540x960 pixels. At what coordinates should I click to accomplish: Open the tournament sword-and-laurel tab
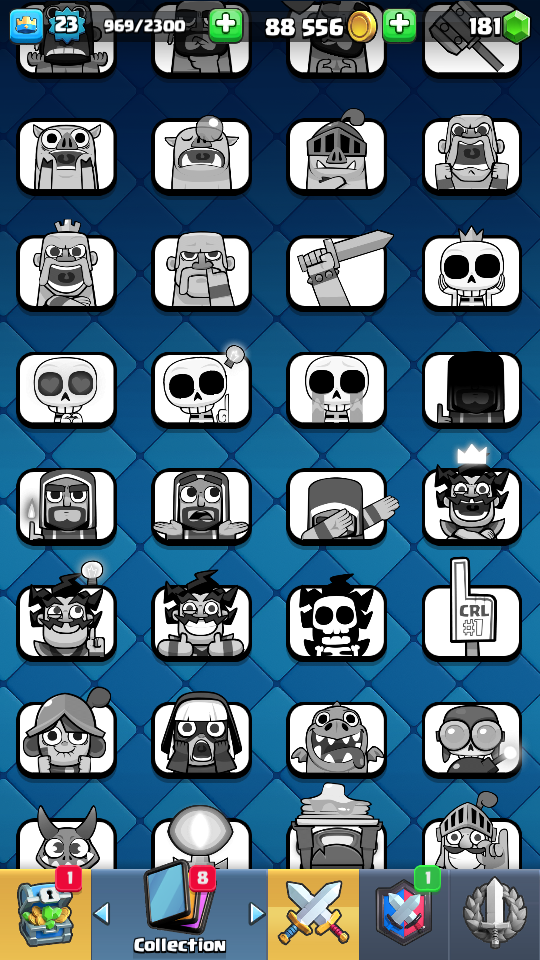click(495, 914)
